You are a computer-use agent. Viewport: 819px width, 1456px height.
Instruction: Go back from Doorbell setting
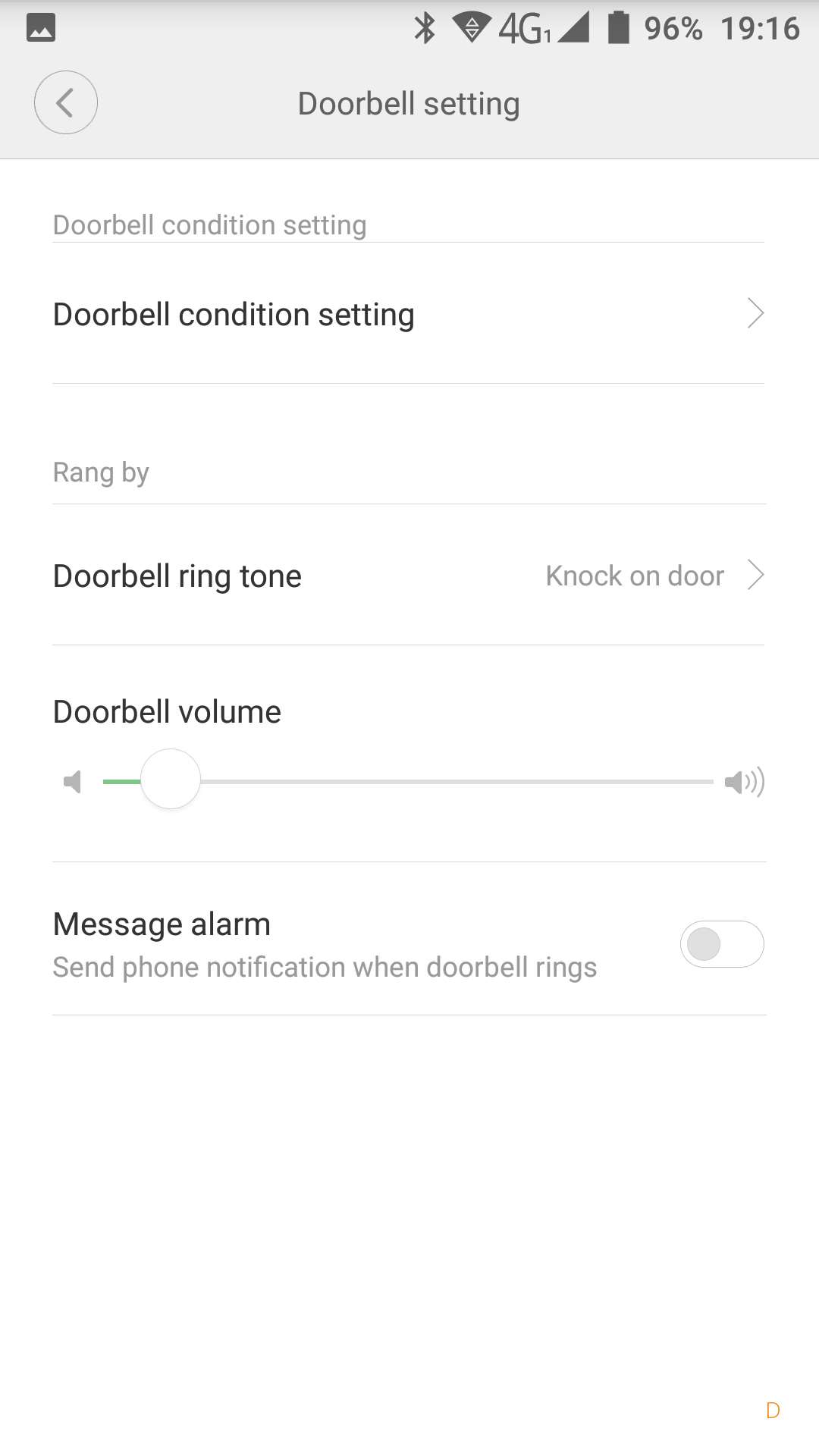(66, 103)
